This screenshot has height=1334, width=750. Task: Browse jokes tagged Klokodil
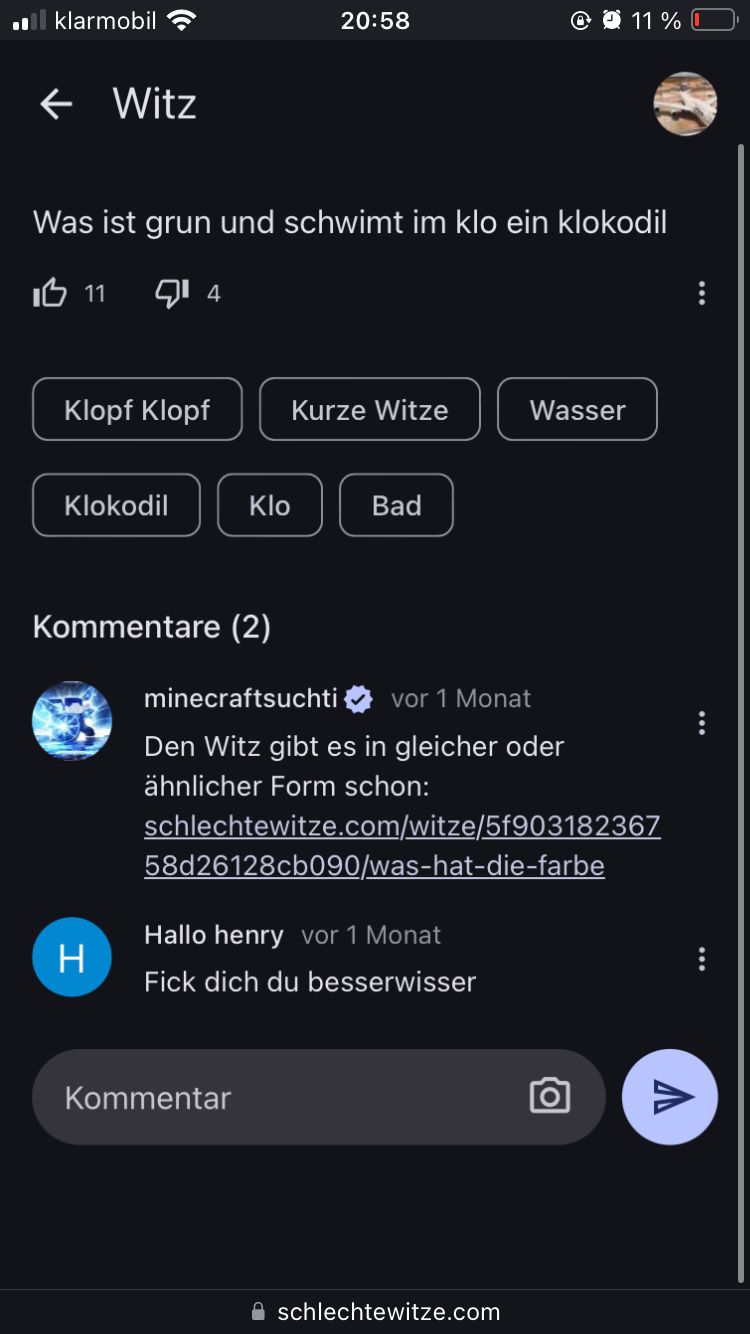[116, 505]
